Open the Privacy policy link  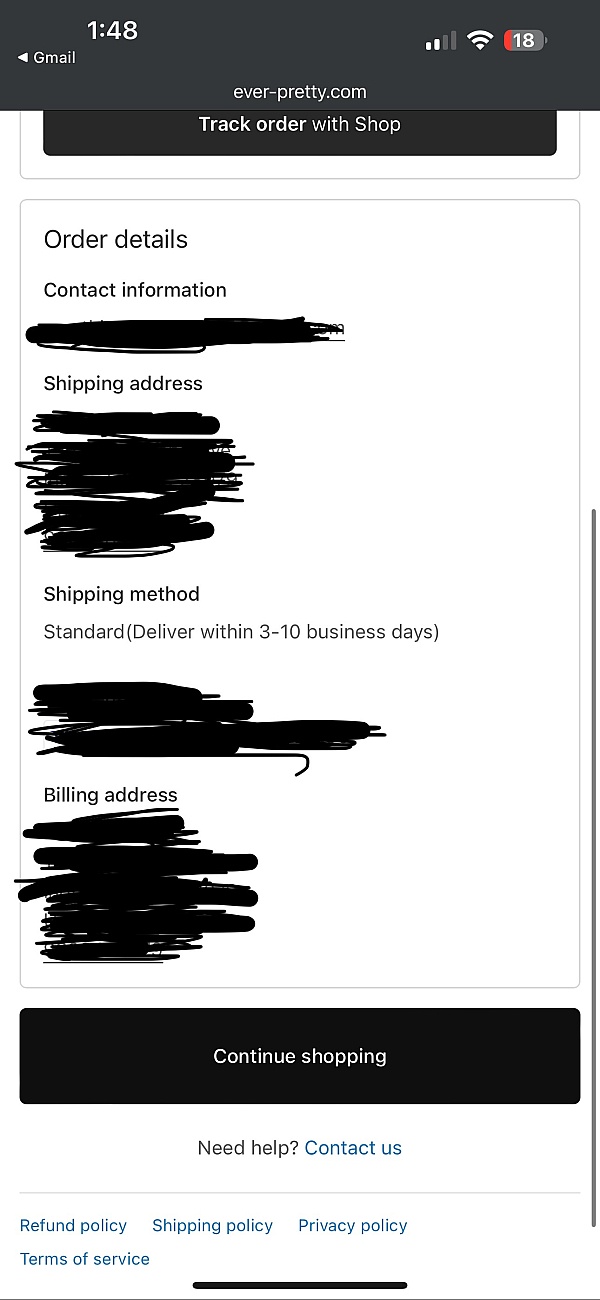(353, 1225)
